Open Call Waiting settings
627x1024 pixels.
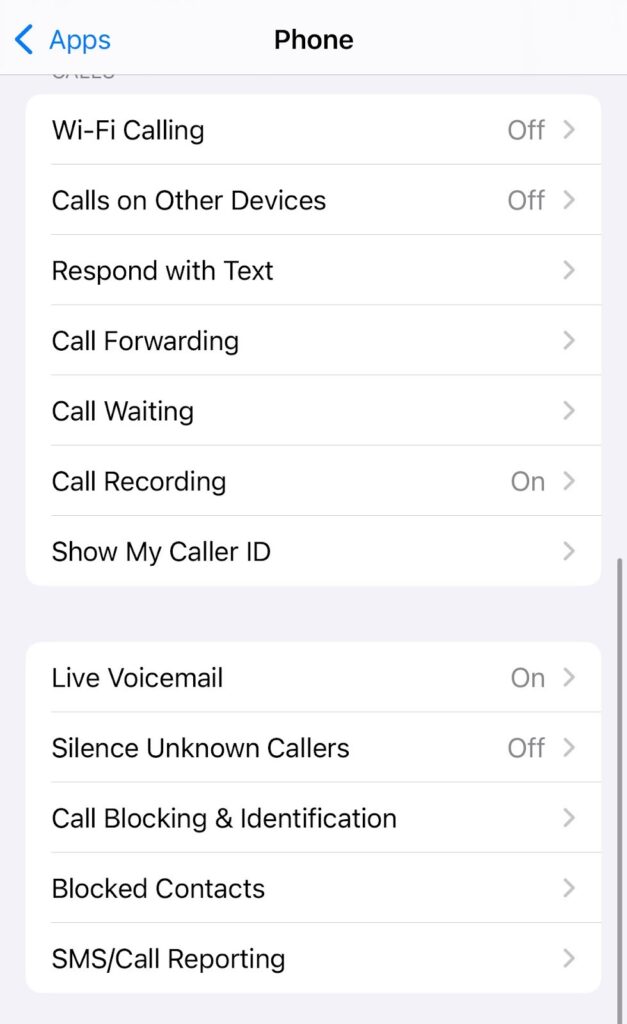tap(312, 411)
